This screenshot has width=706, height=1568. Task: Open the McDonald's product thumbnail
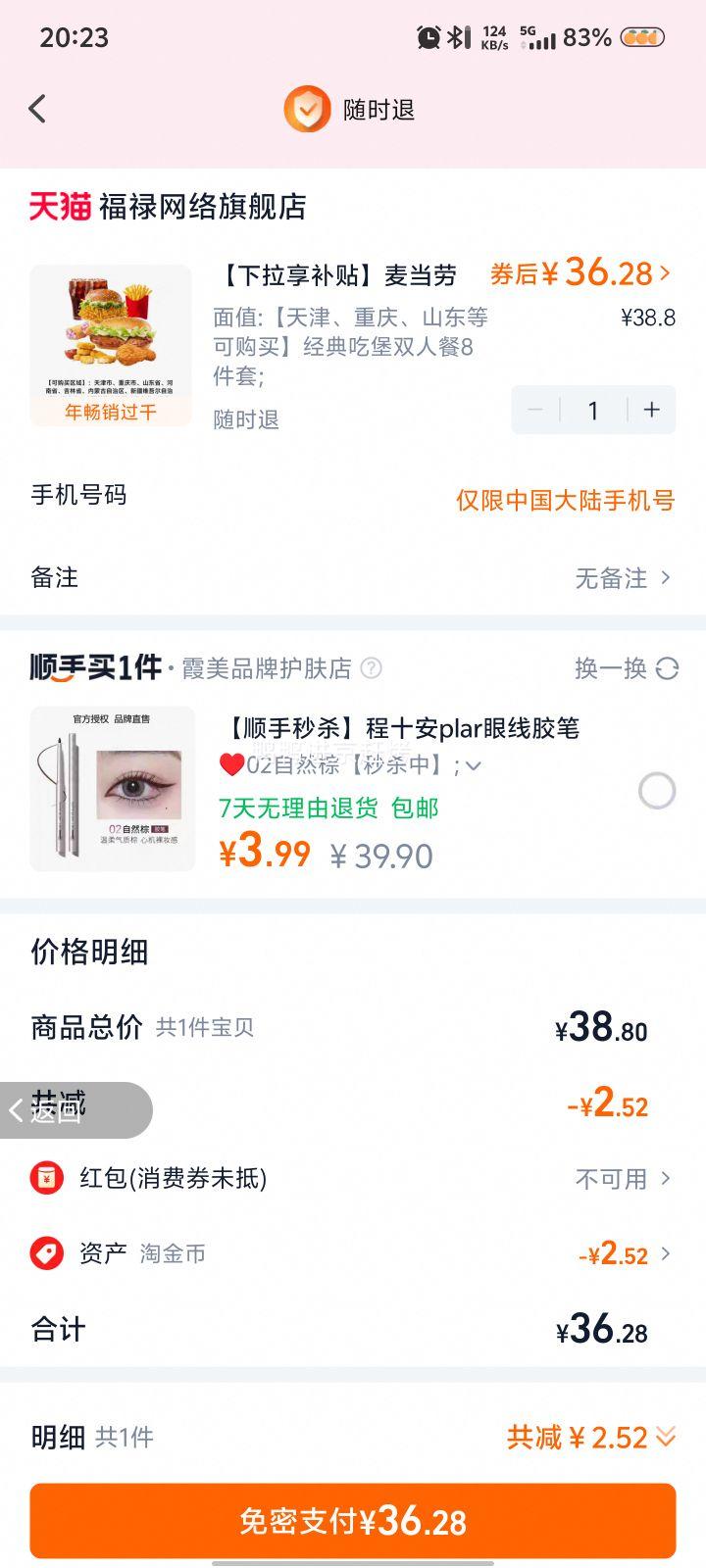[x=111, y=345]
